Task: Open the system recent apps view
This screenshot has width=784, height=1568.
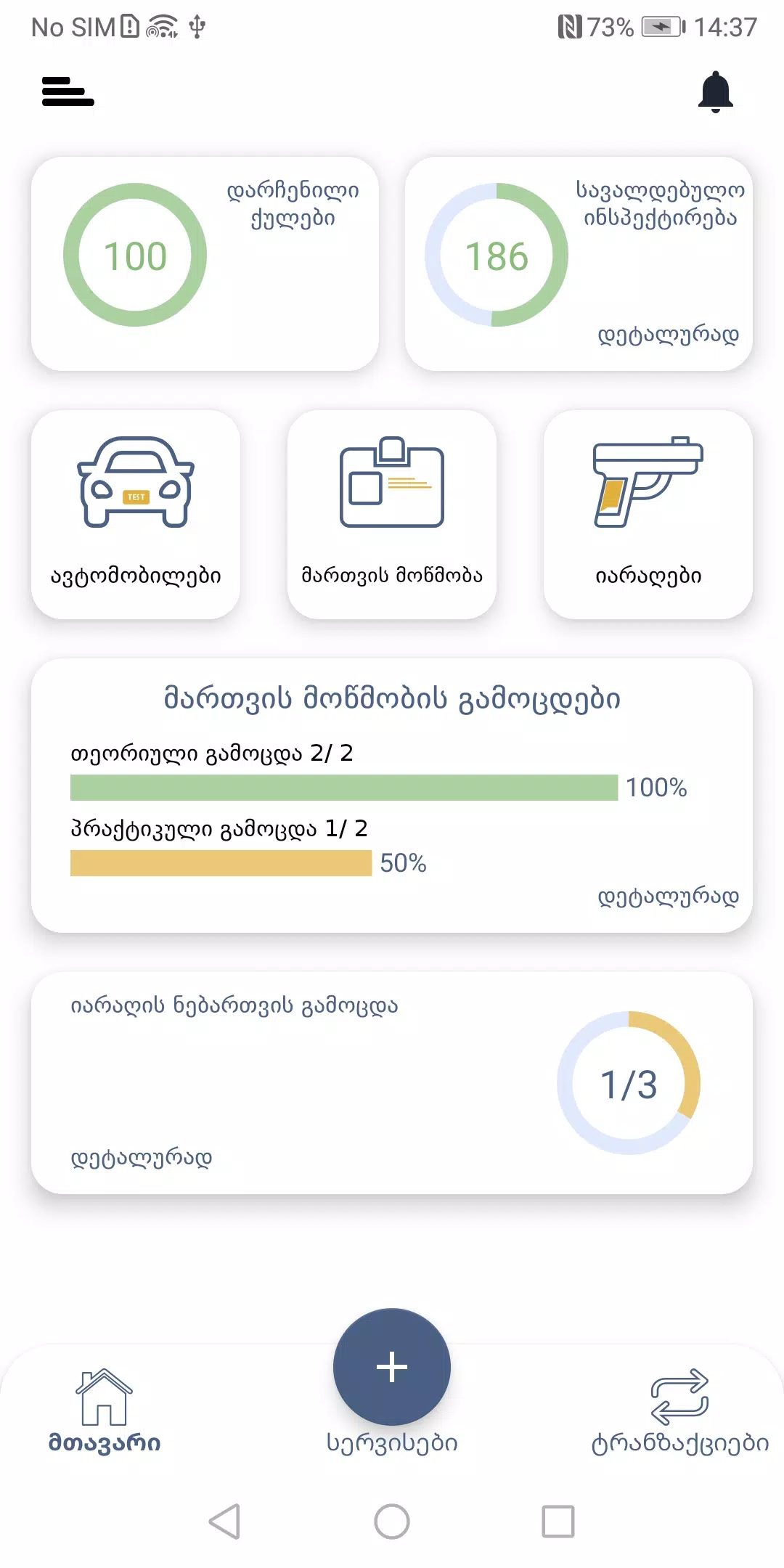Action: [x=558, y=1522]
